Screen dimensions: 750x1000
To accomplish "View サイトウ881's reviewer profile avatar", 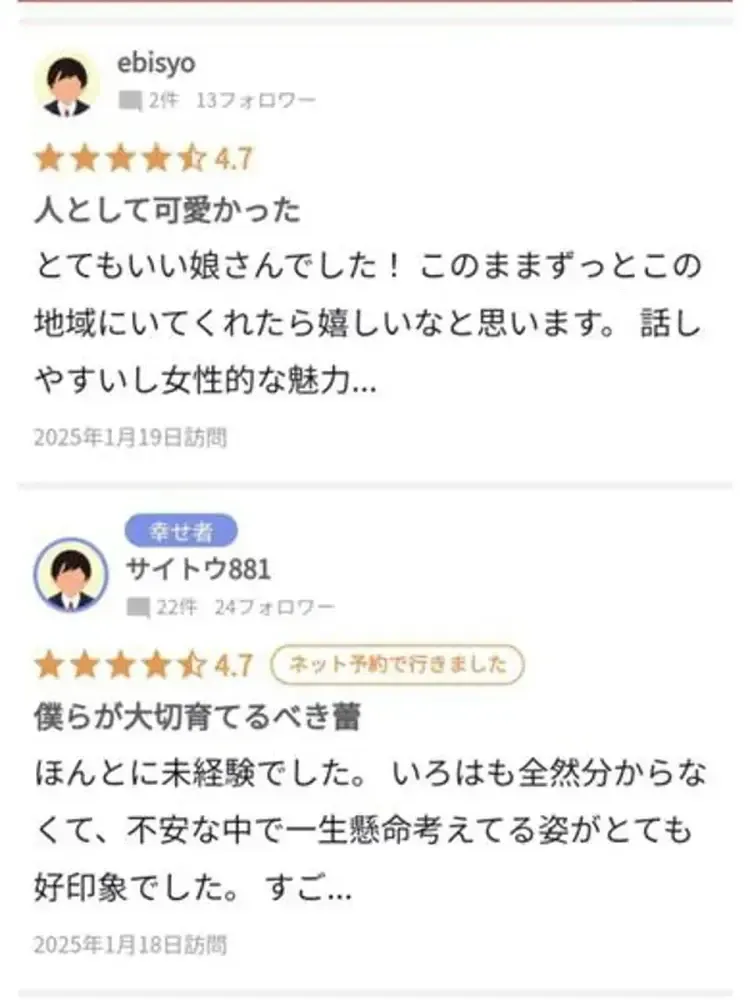I will coord(70,576).
